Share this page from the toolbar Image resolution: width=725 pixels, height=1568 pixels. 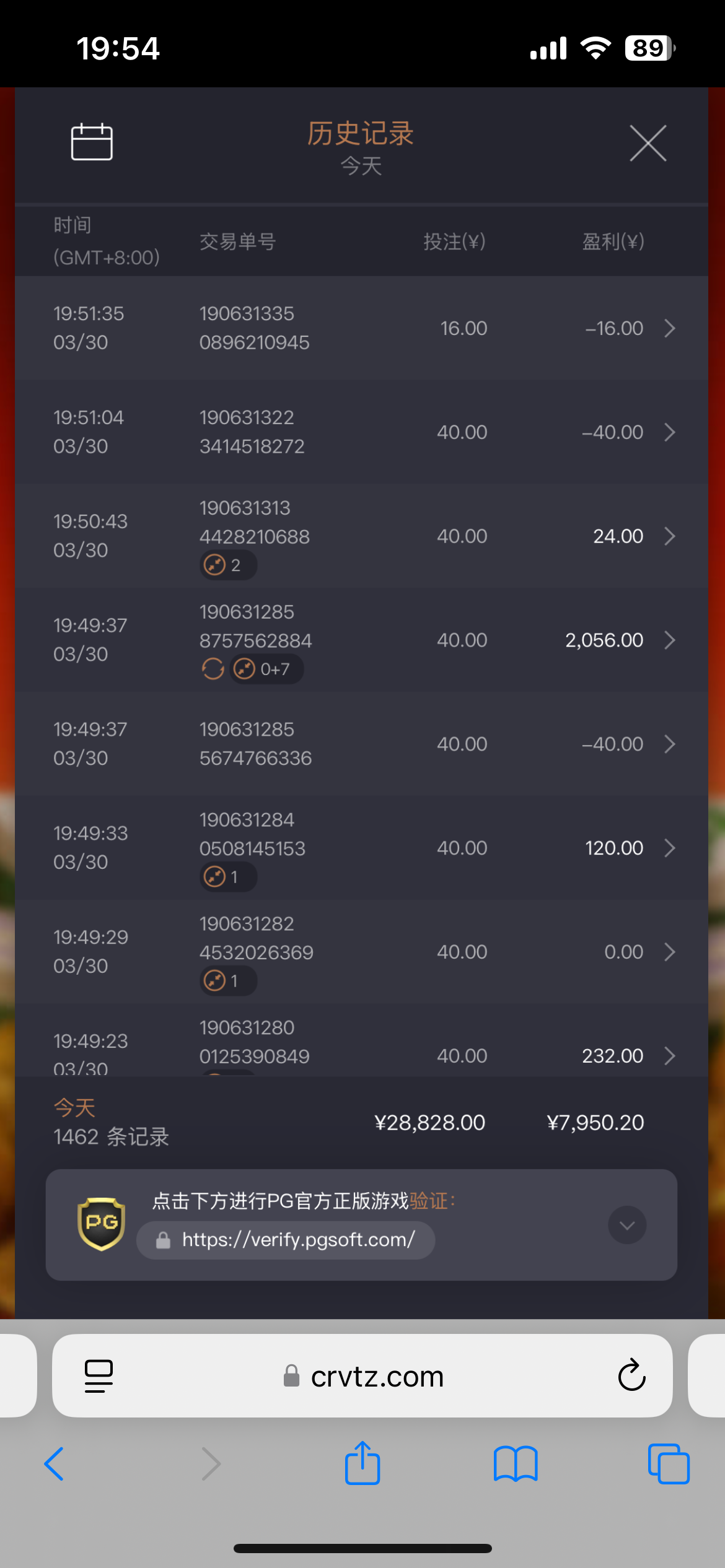coord(362,1463)
